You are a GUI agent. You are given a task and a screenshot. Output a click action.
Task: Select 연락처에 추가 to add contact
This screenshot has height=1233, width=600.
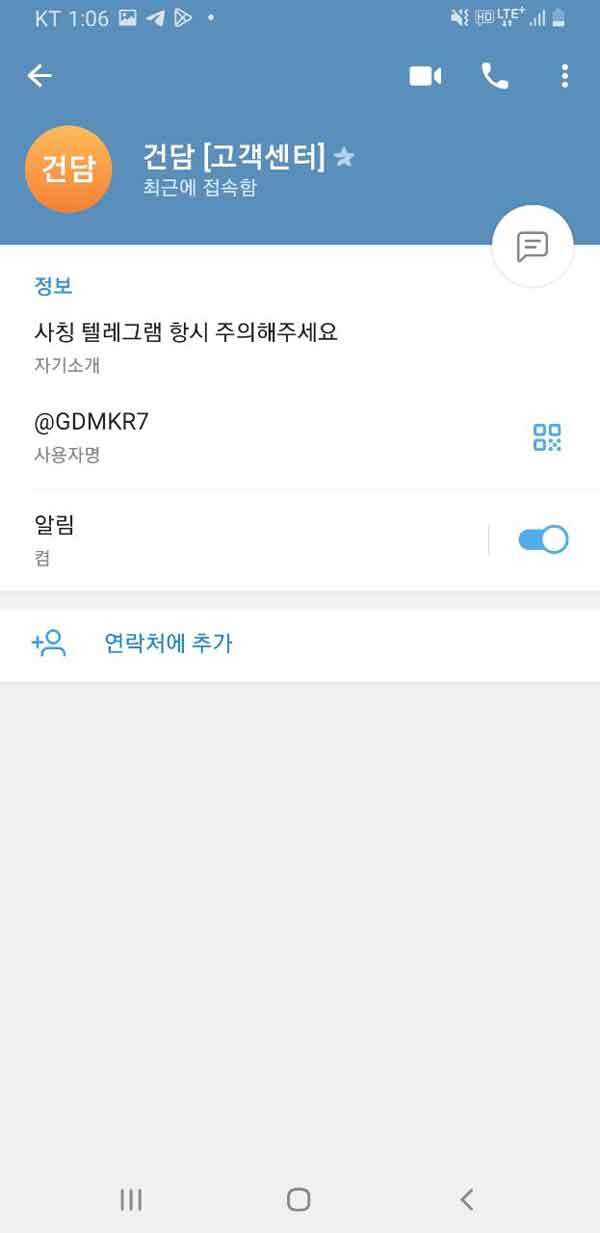point(168,643)
